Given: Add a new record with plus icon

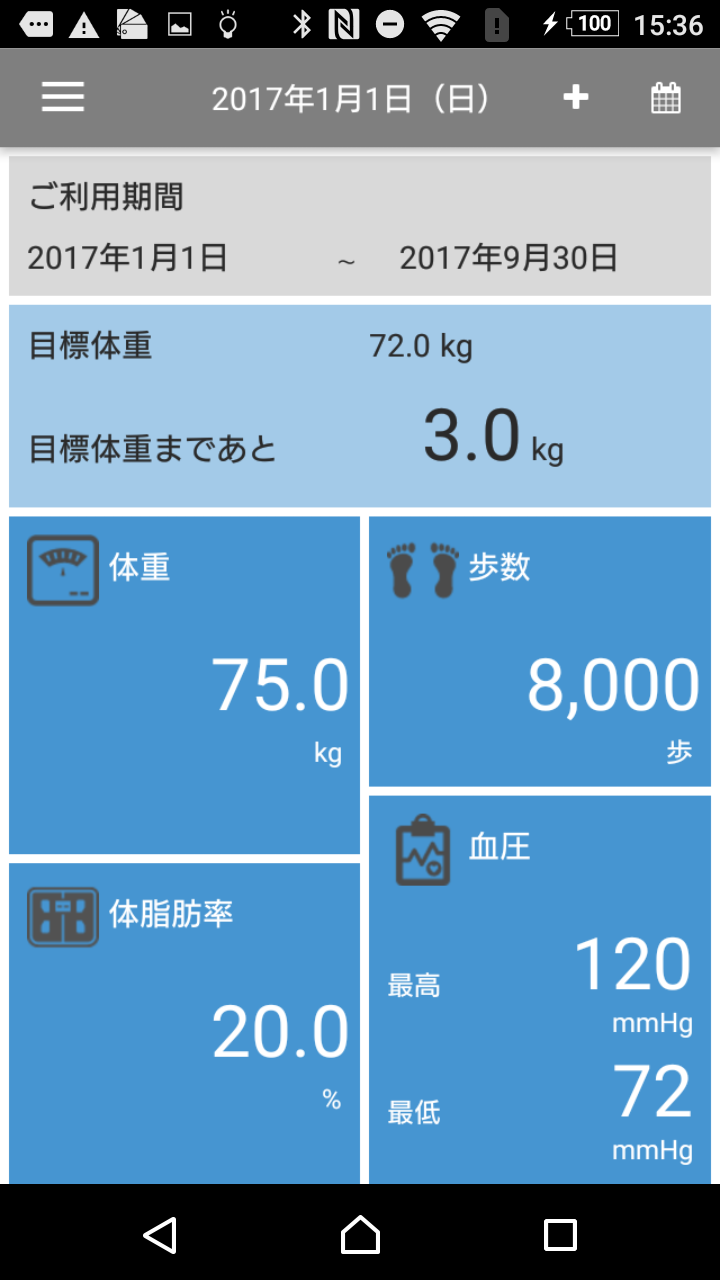Looking at the screenshot, I should [x=576, y=98].
